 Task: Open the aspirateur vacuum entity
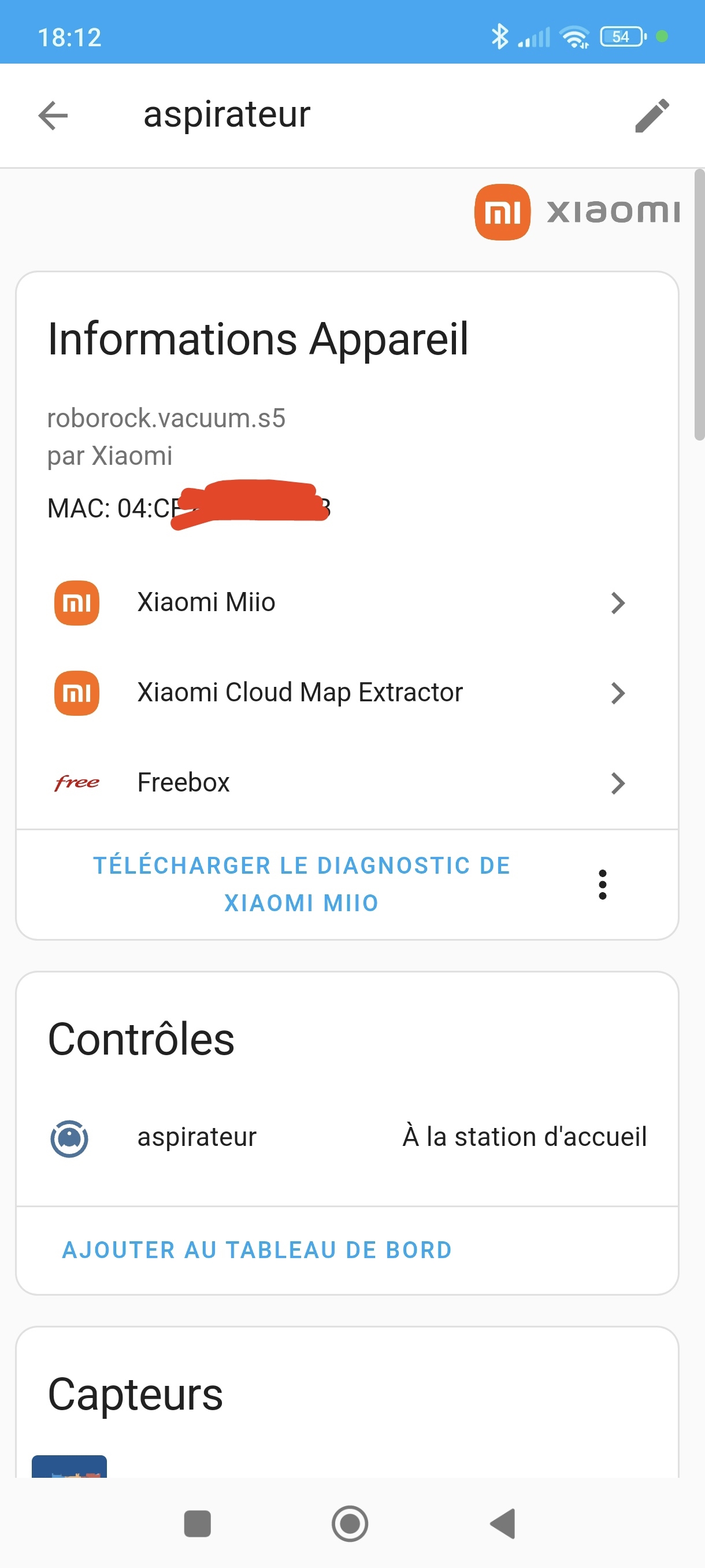coord(347,1137)
